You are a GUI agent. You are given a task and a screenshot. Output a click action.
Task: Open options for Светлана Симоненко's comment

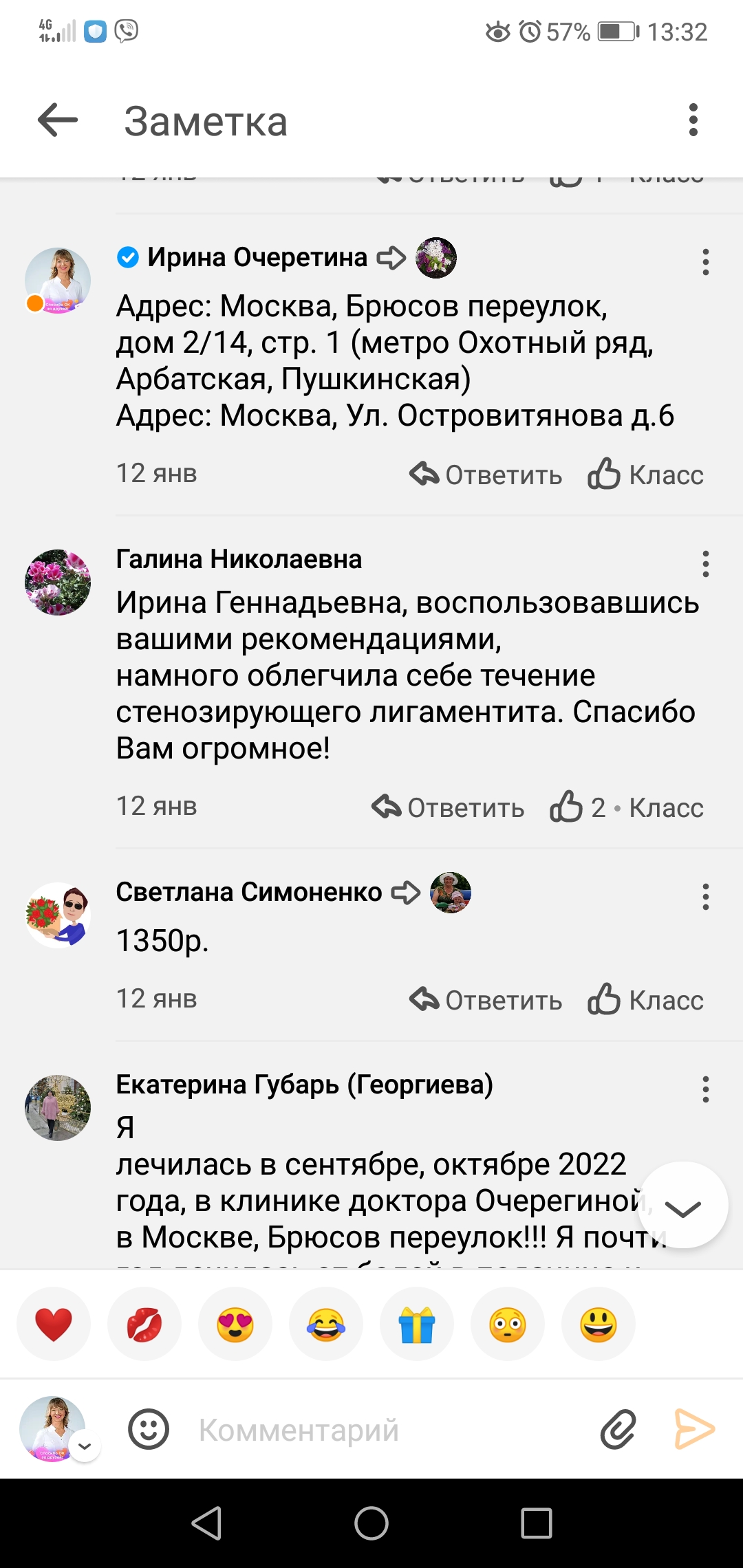click(705, 897)
